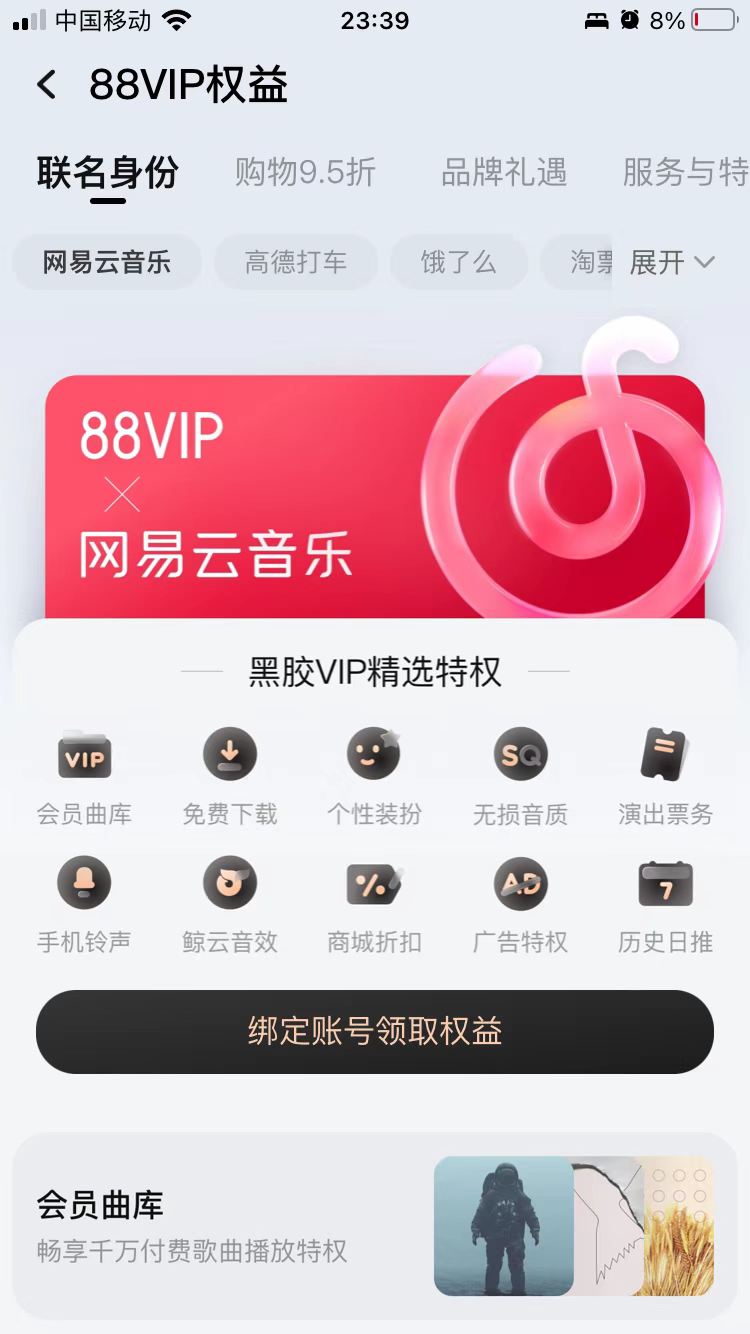The height and width of the screenshot is (1334, 750).
Task: Expand the partner list with 展开
Action: 671,263
